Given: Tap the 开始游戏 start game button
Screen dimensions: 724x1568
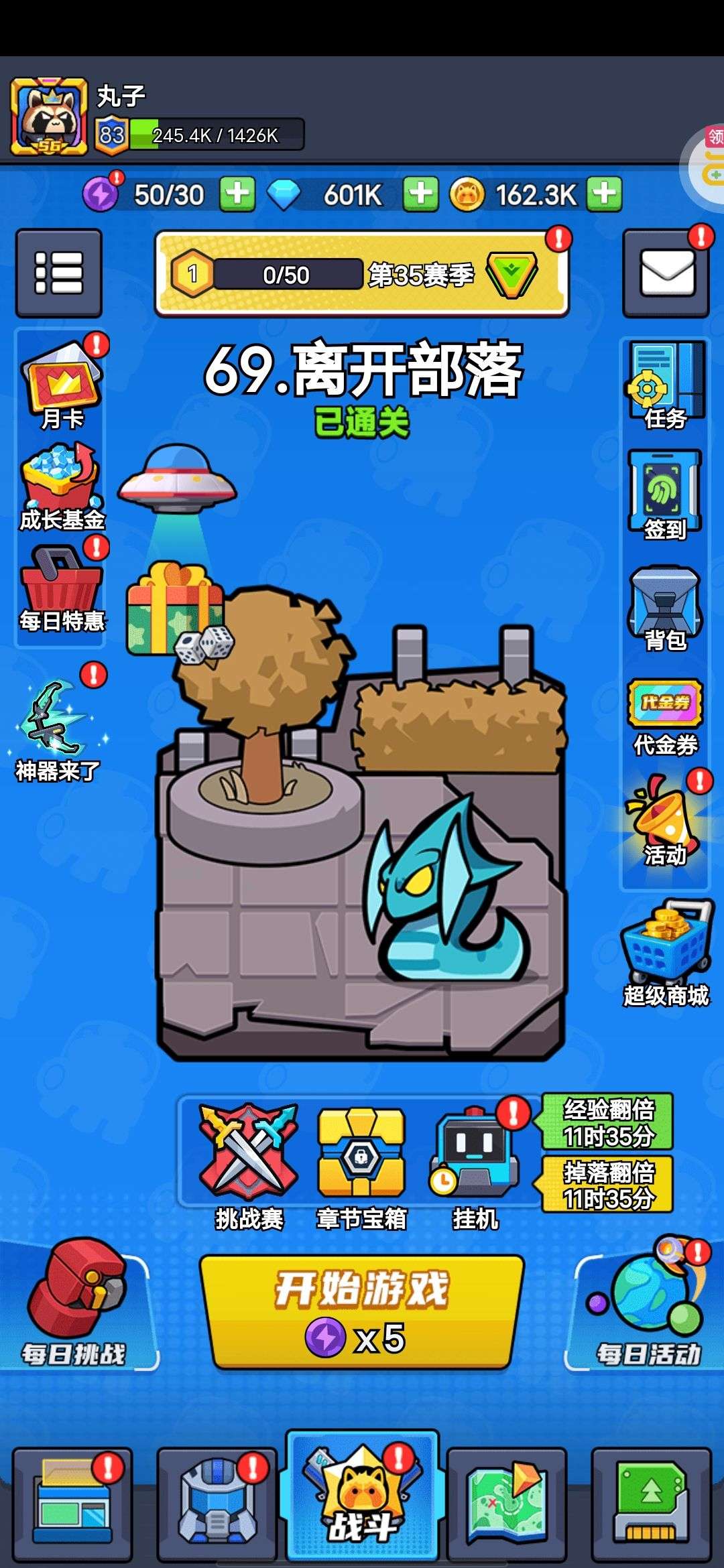Looking at the screenshot, I should pyautogui.click(x=362, y=1311).
